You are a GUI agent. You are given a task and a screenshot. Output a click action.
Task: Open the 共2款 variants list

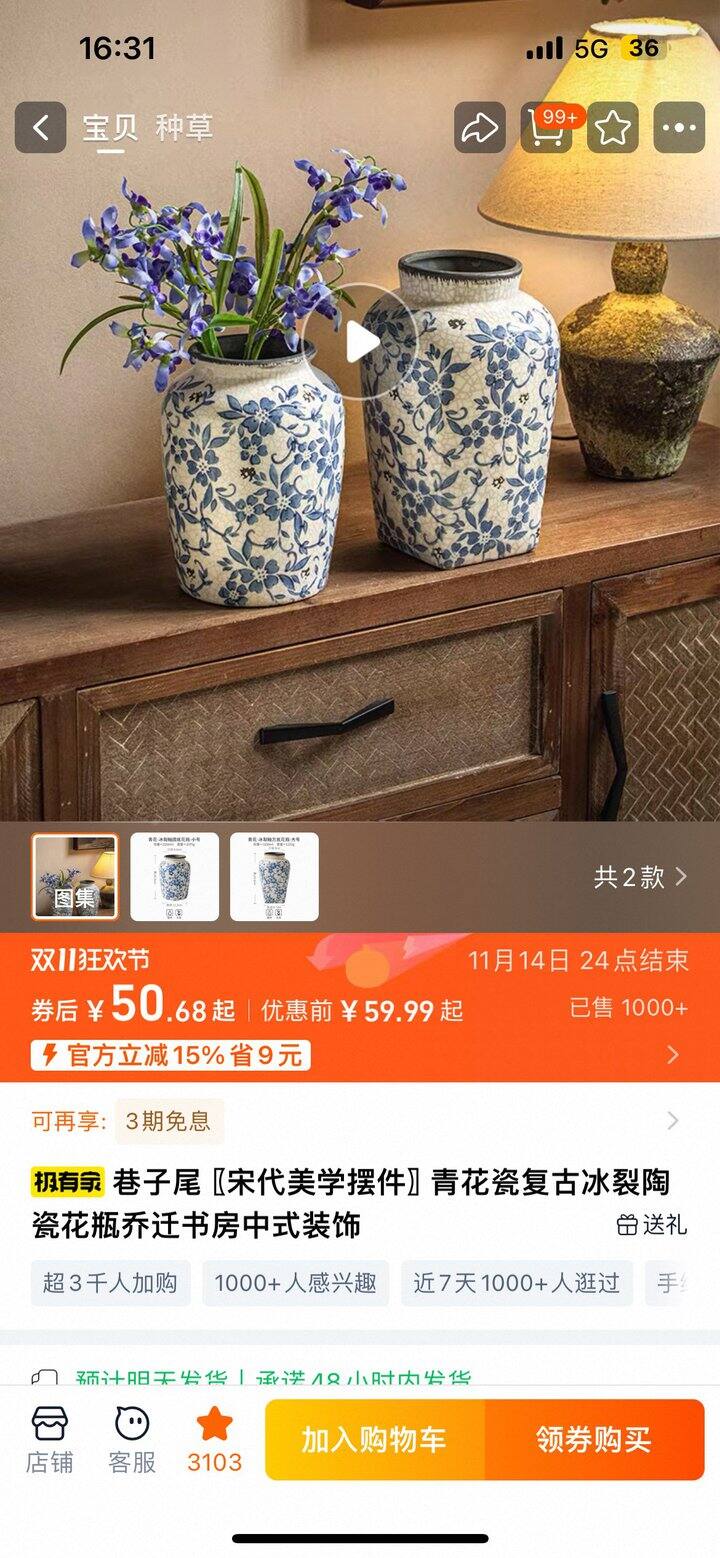(x=640, y=877)
